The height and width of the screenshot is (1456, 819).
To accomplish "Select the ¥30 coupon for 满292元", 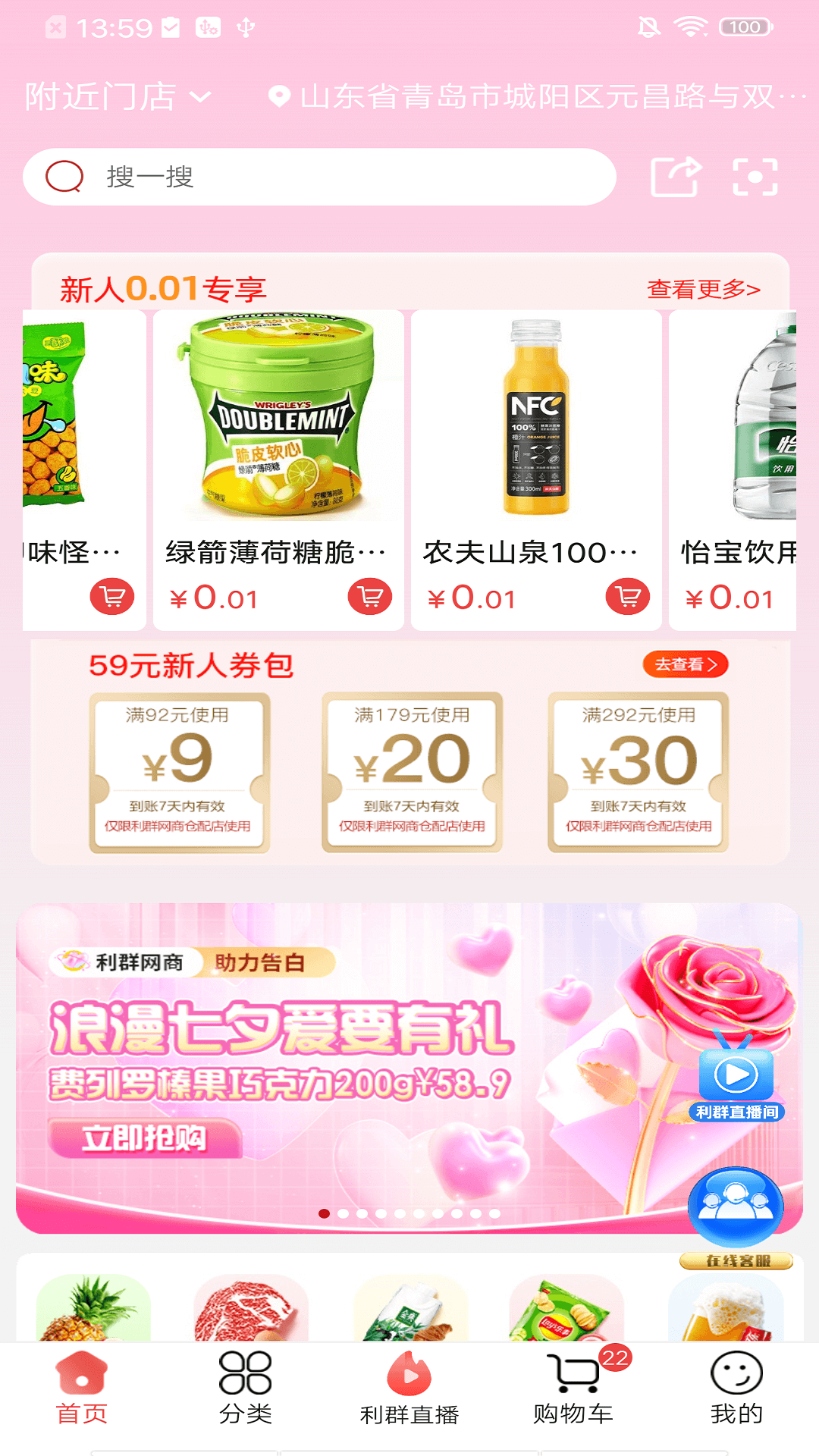I will (639, 772).
